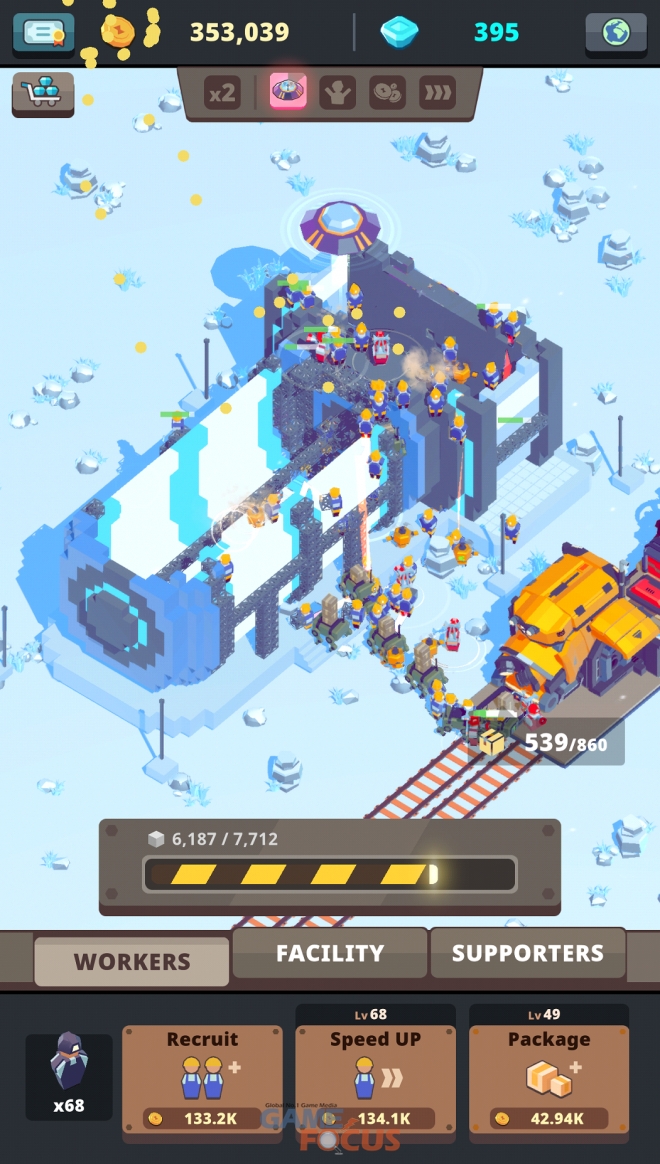Activate the x2 boost
The width and height of the screenshot is (660, 1164).
[222, 93]
